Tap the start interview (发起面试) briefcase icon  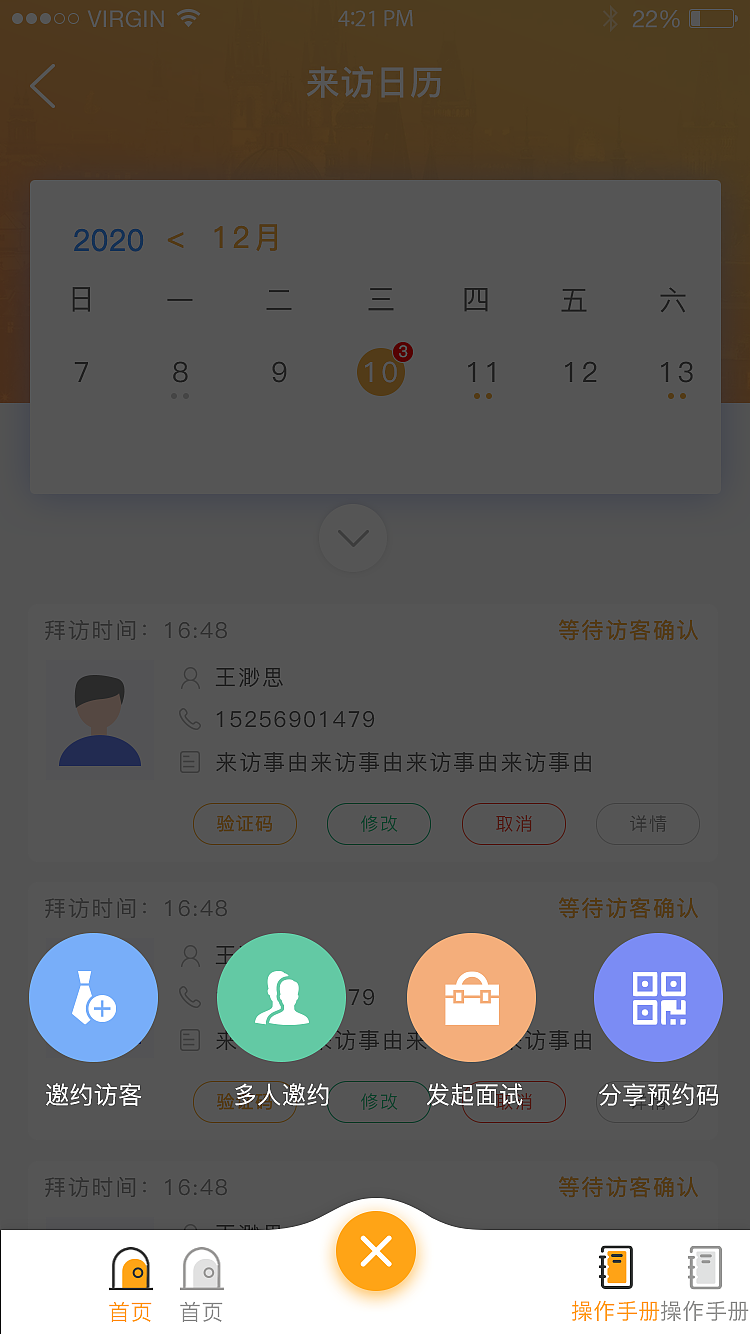click(x=471, y=997)
